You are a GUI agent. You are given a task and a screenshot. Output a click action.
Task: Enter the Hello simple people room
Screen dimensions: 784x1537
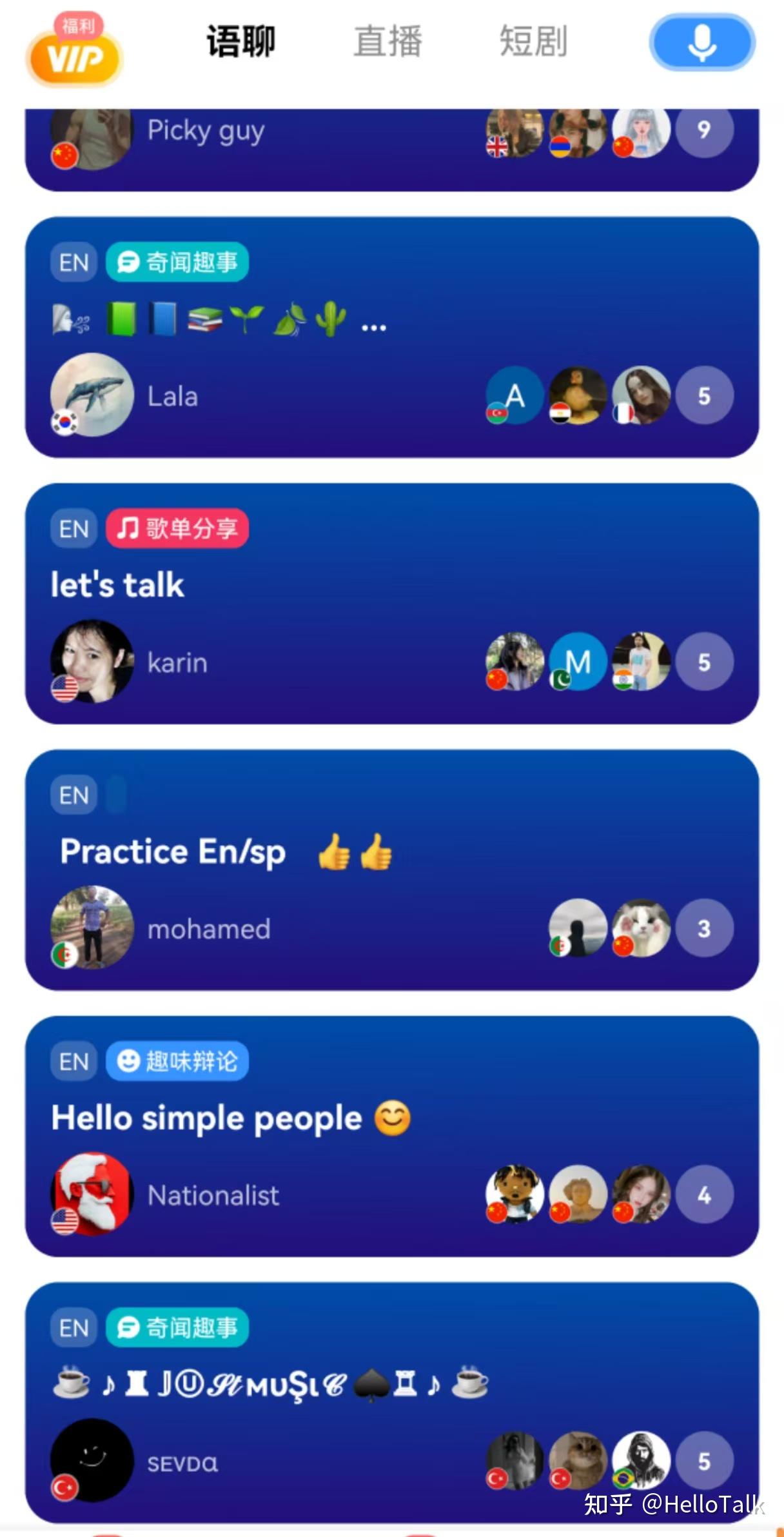pos(392,1135)
